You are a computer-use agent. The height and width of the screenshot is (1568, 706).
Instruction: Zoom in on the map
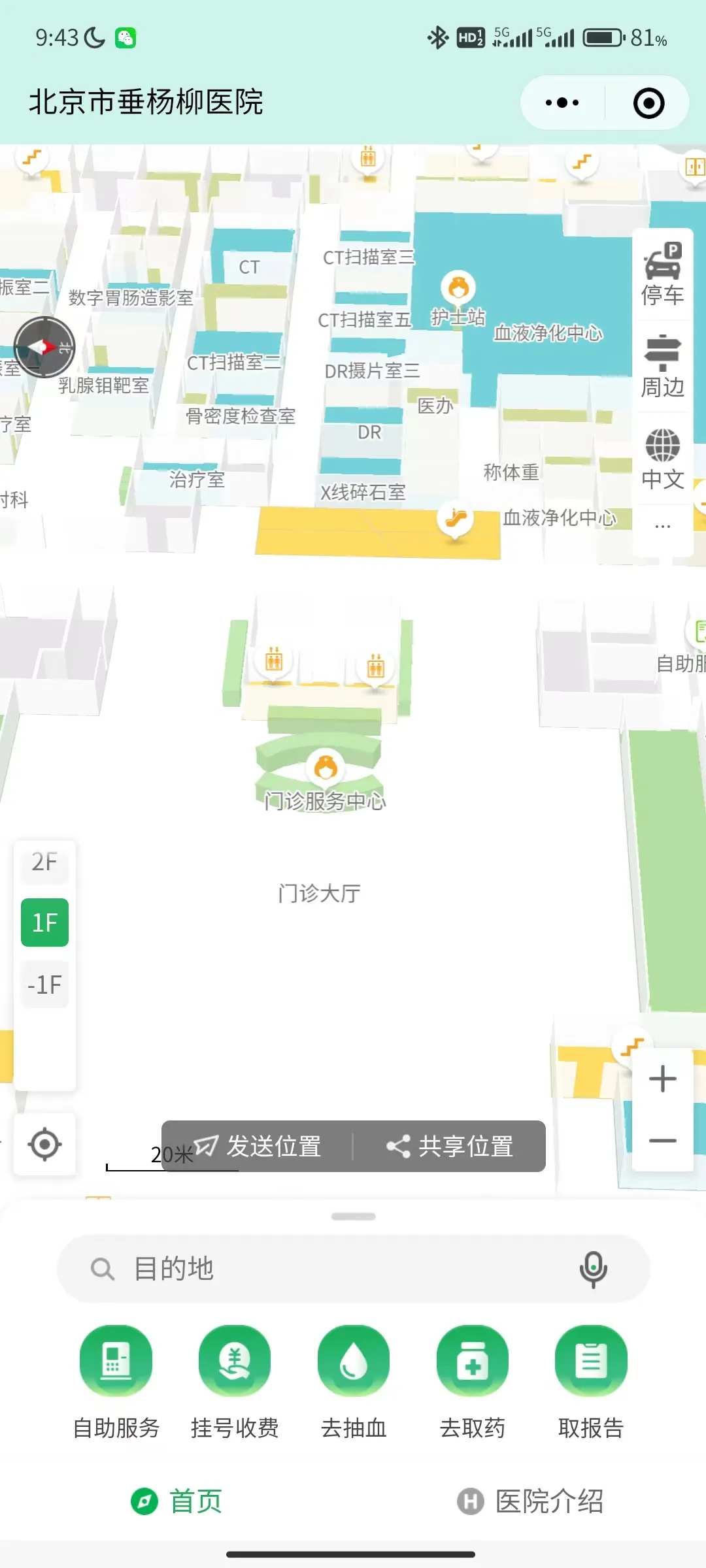pos(662,1079)
